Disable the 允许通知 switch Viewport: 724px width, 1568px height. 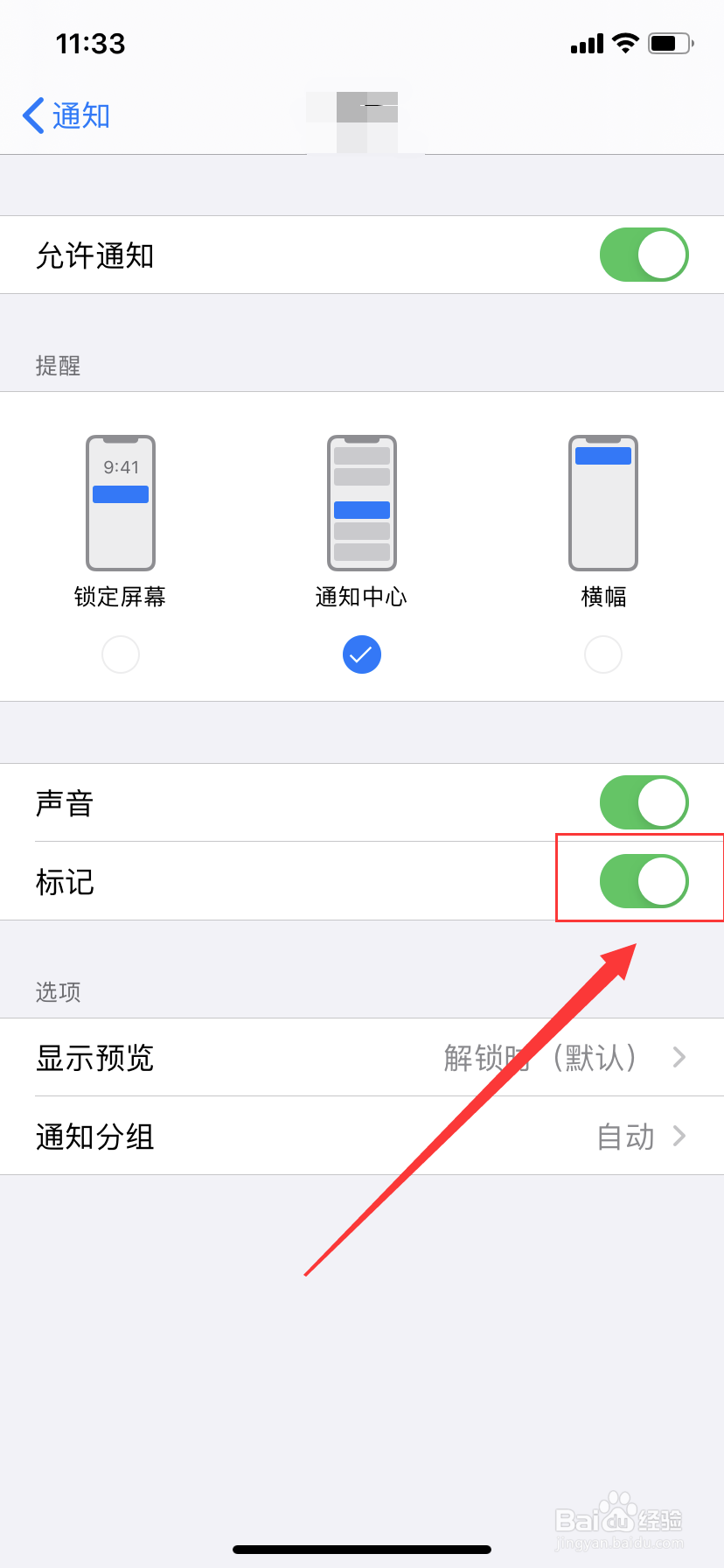point(644,255)
